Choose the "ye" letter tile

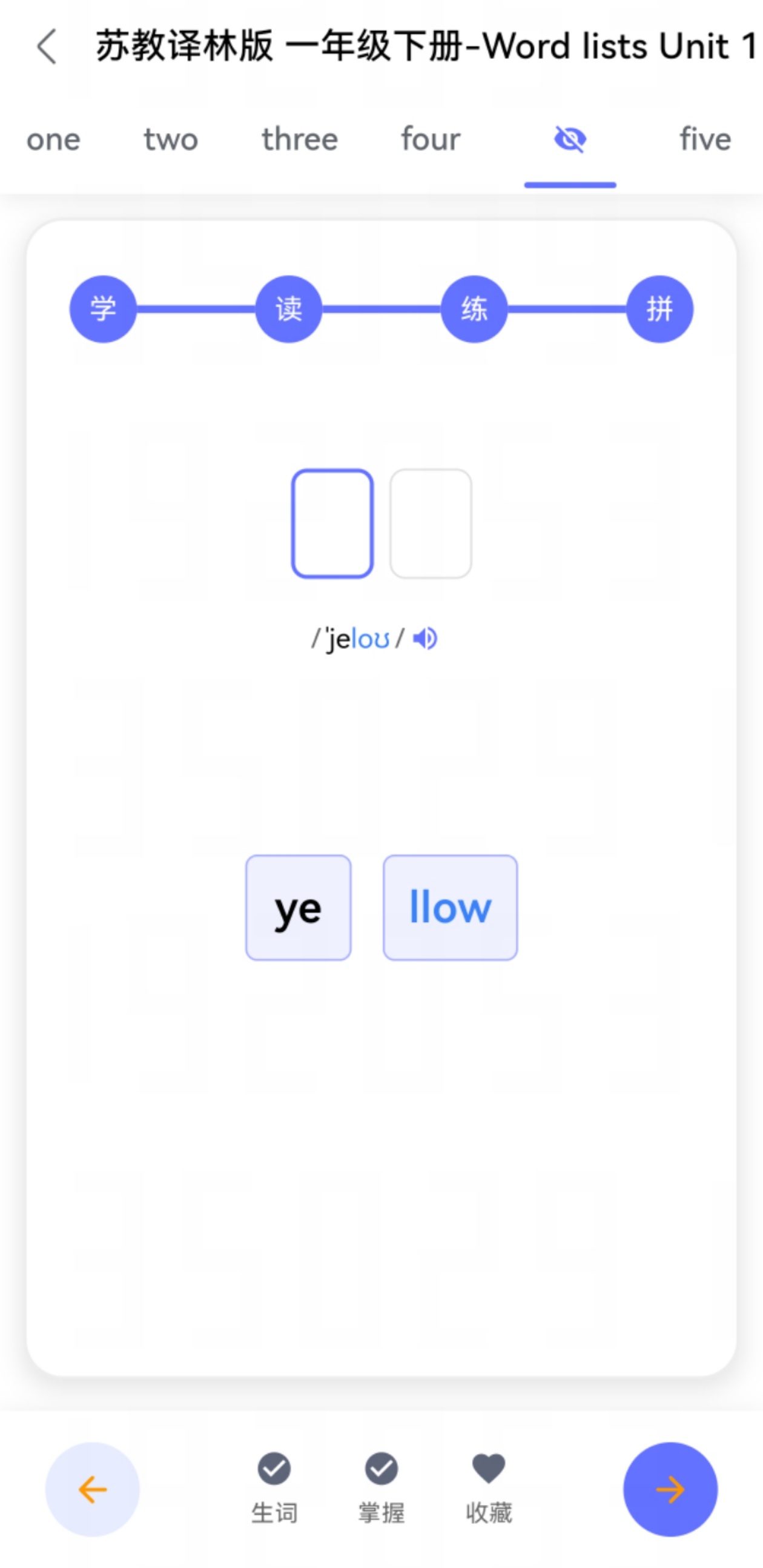(298, 908)
